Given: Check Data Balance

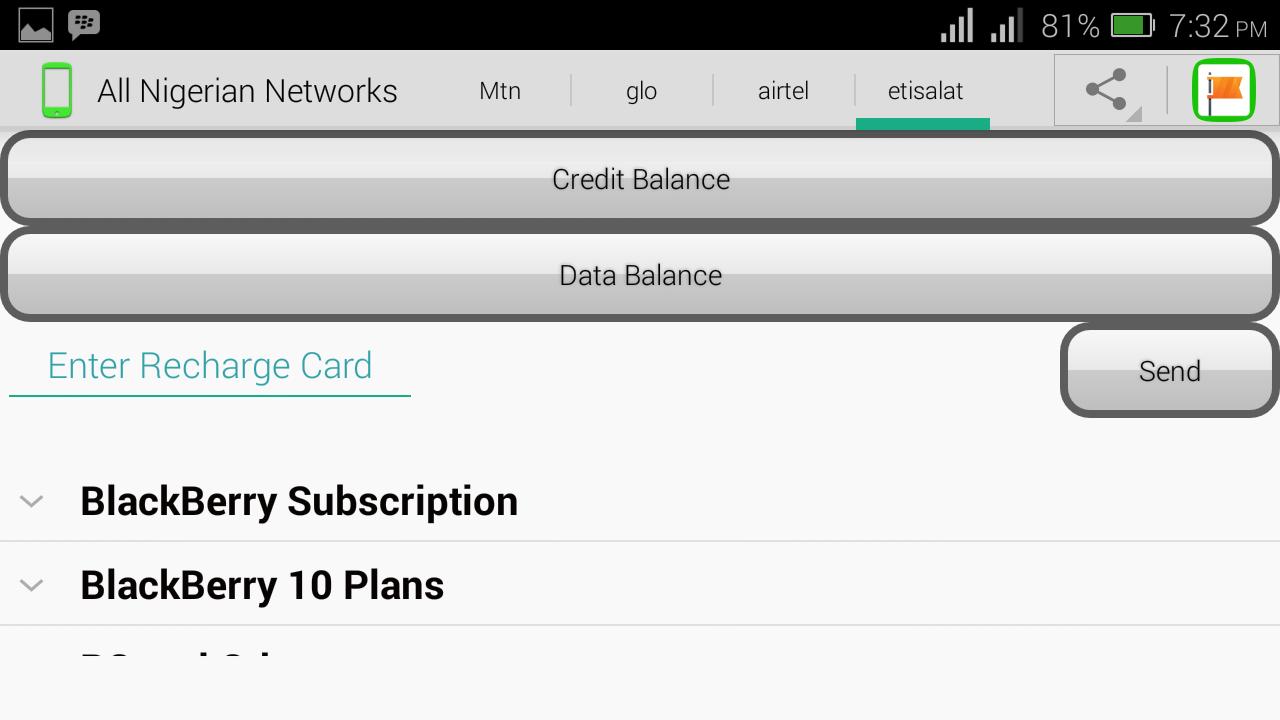Looking at the screenshot, I should pyautogui.click(x=640, y=275).
